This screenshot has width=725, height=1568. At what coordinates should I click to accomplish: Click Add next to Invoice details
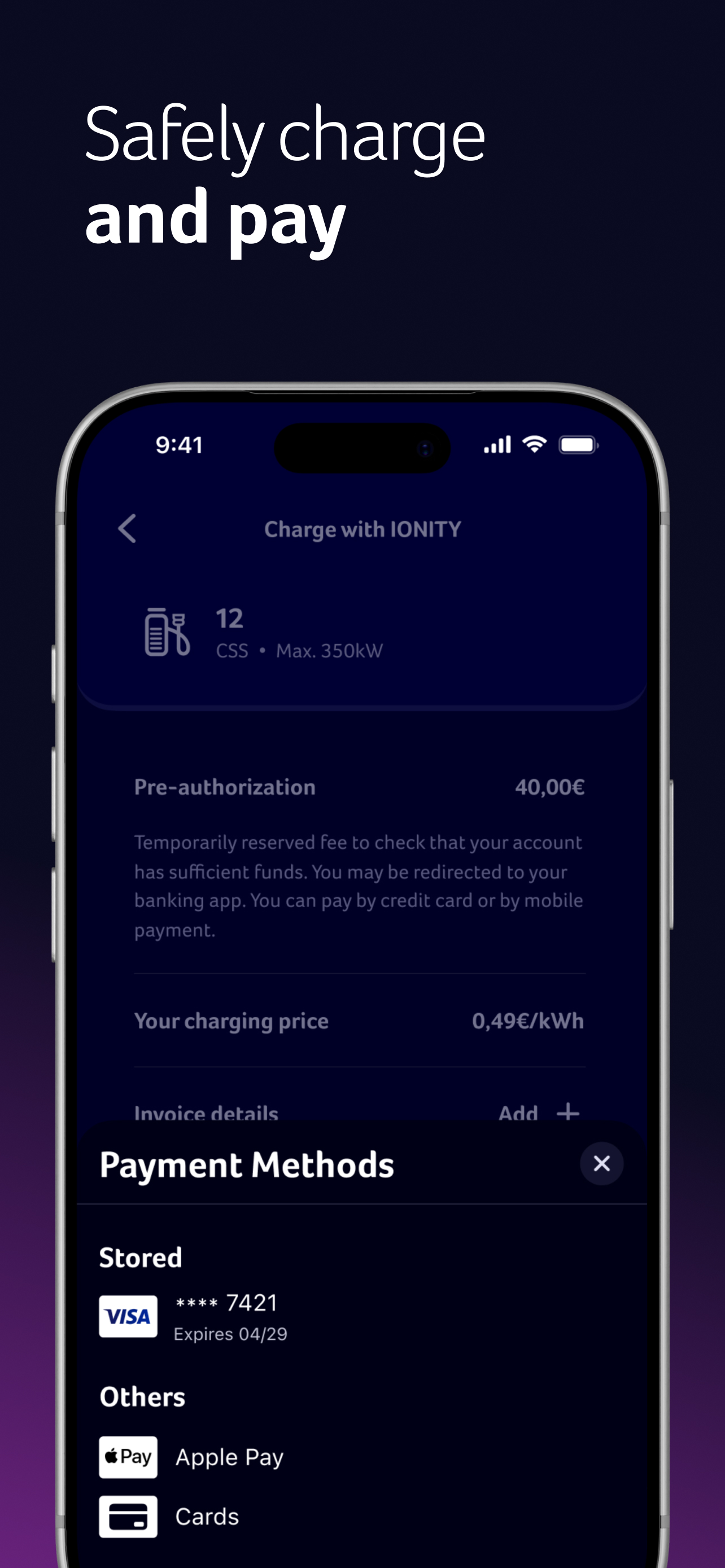[519, 1112]
